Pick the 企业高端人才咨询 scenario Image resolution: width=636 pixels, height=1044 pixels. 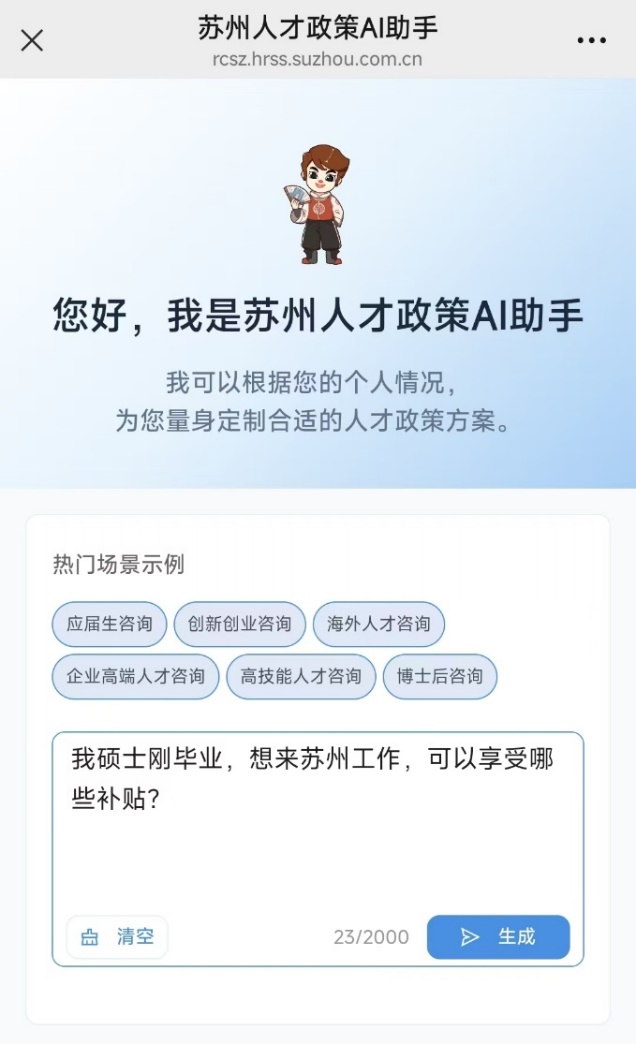point(135,676)
